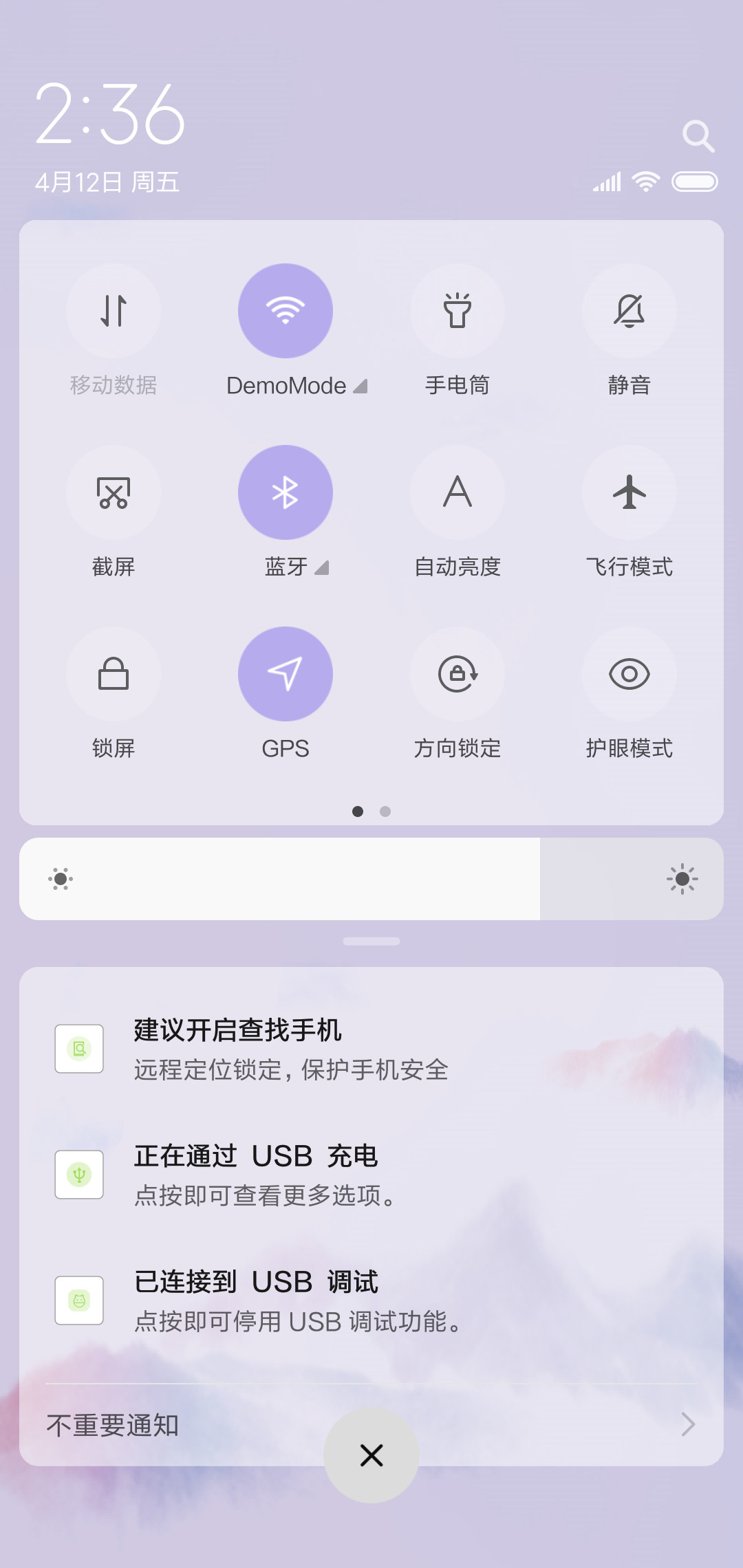
Task: Enable orientation lock (方向锁定)
Action: click(457, 674)
